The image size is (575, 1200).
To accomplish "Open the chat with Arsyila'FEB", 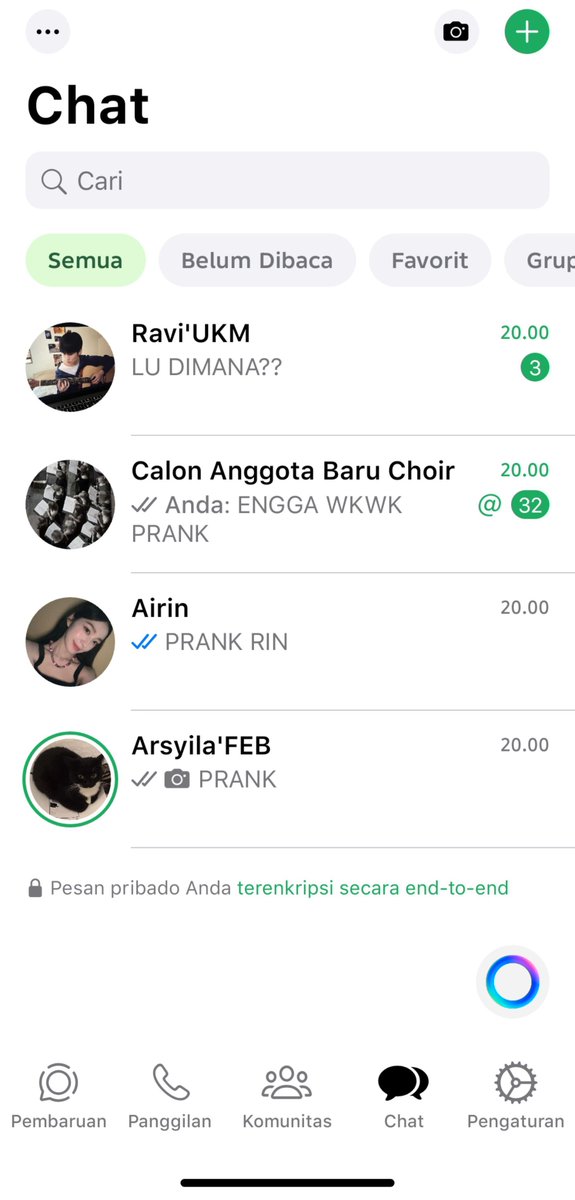I will pyautogui.click(x=287, y=779).
